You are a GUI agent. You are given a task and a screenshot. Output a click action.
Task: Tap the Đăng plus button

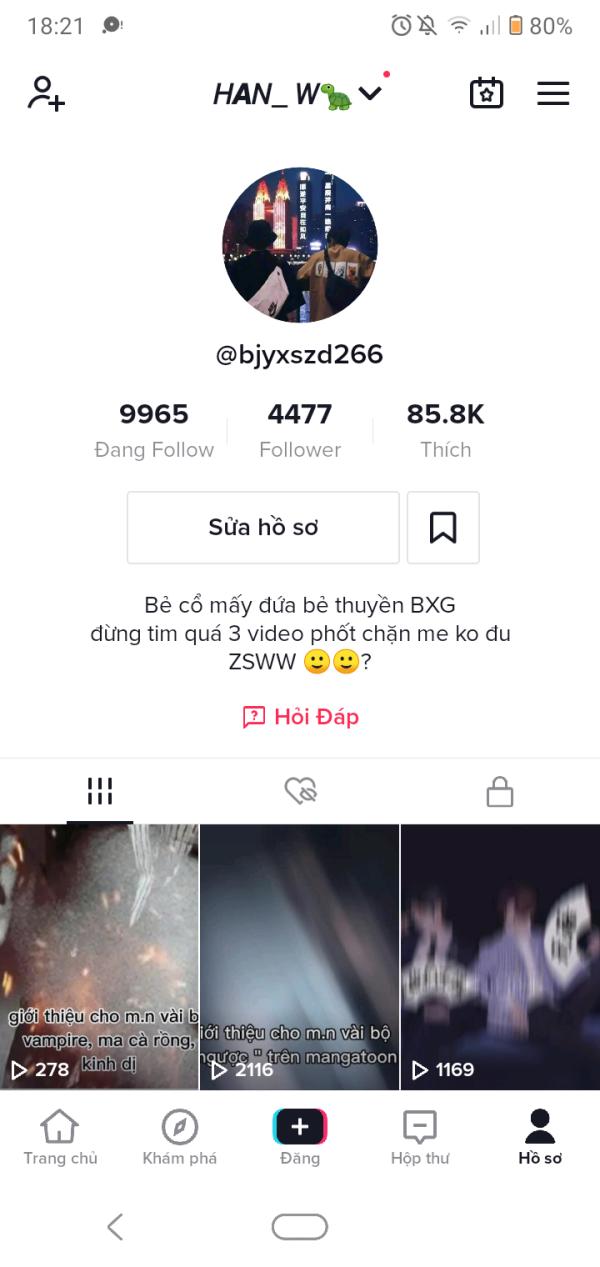coord(300,1127)
